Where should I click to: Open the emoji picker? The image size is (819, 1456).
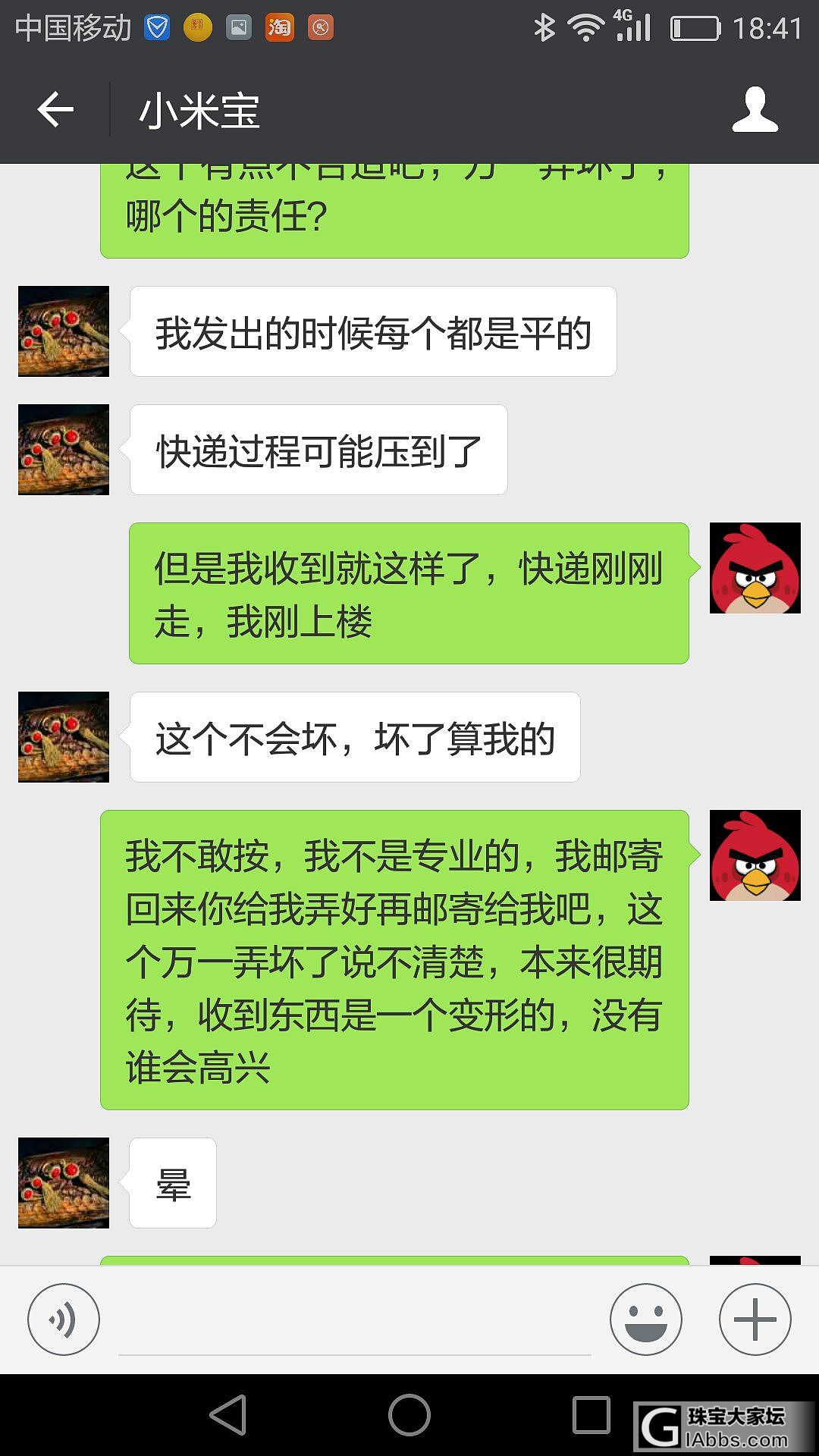[645, 1319]
